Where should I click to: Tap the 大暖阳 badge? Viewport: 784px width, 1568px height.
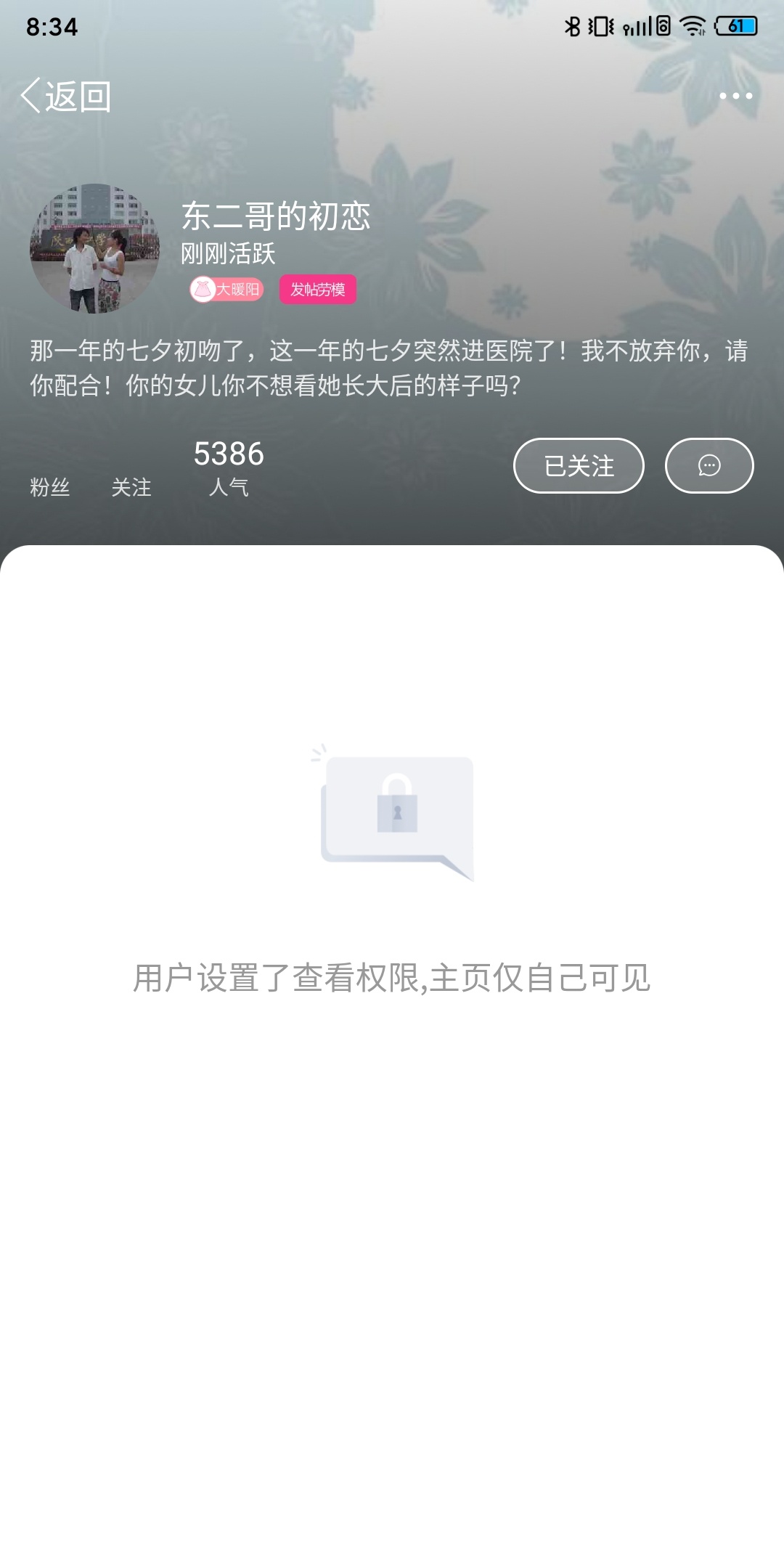[x=226, y=289]
